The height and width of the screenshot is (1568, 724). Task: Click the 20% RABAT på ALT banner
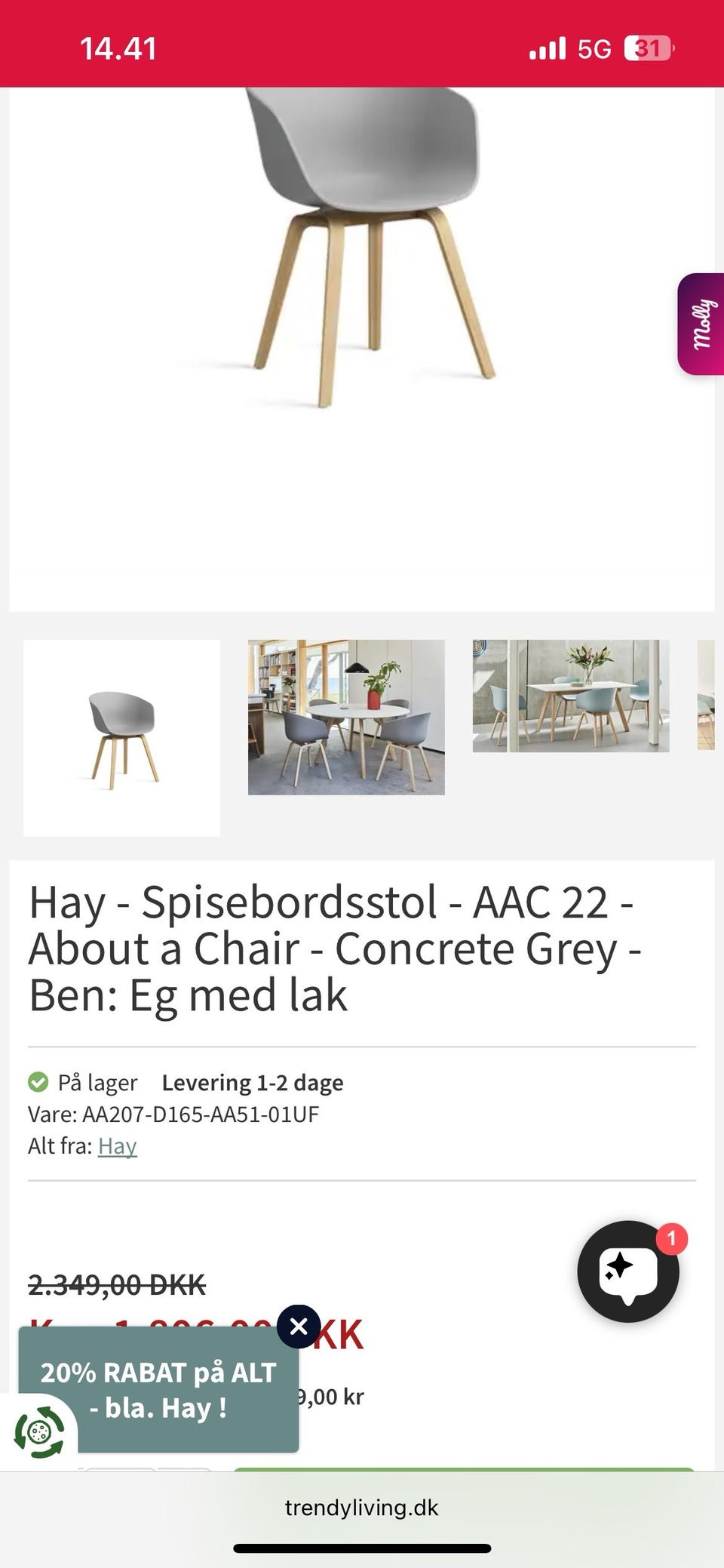click(158, 1390)
